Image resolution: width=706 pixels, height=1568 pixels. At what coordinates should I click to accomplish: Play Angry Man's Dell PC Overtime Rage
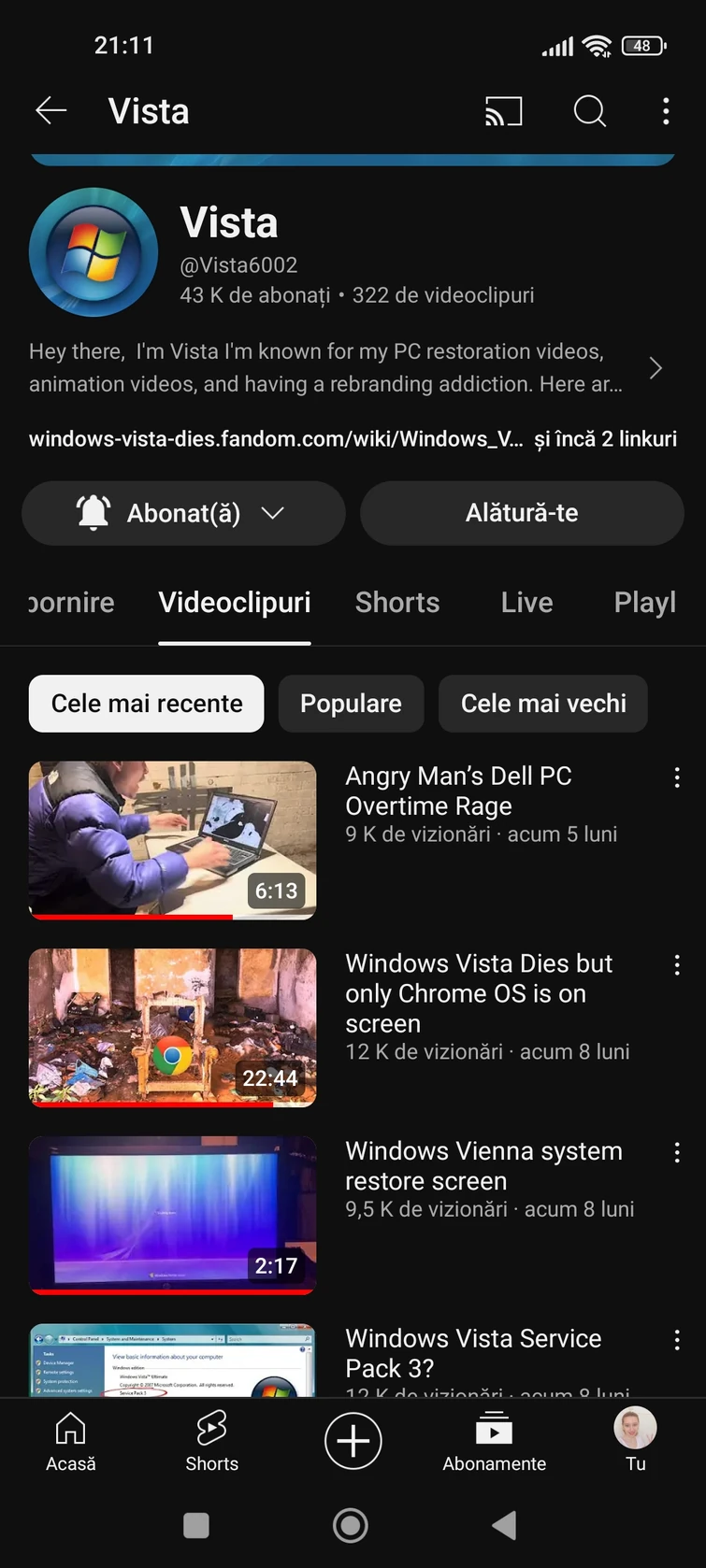[173, 840]
